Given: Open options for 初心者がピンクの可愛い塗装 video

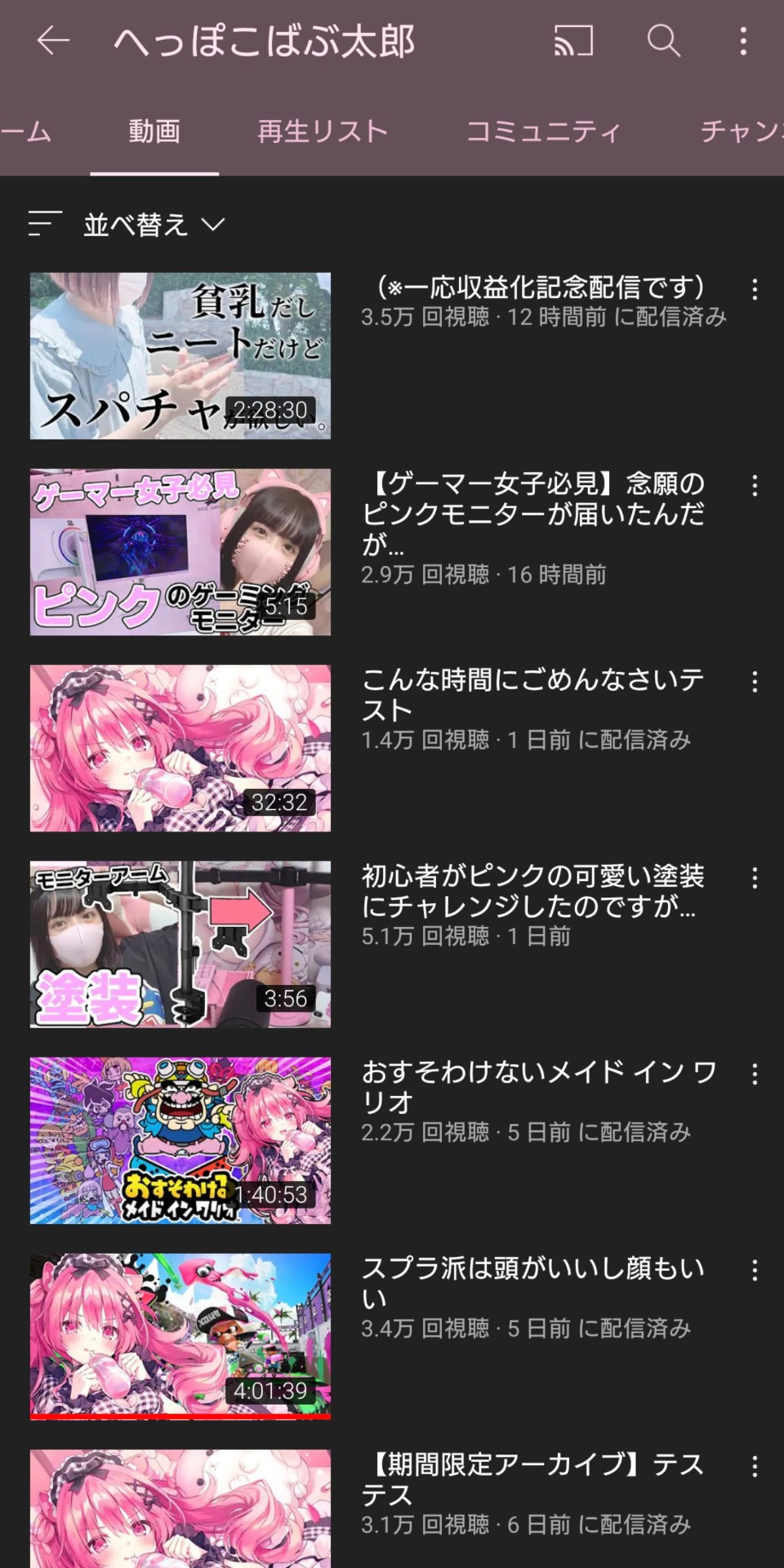Looking at the screenshot, I should pyautogui.click(x=755, y=878).
